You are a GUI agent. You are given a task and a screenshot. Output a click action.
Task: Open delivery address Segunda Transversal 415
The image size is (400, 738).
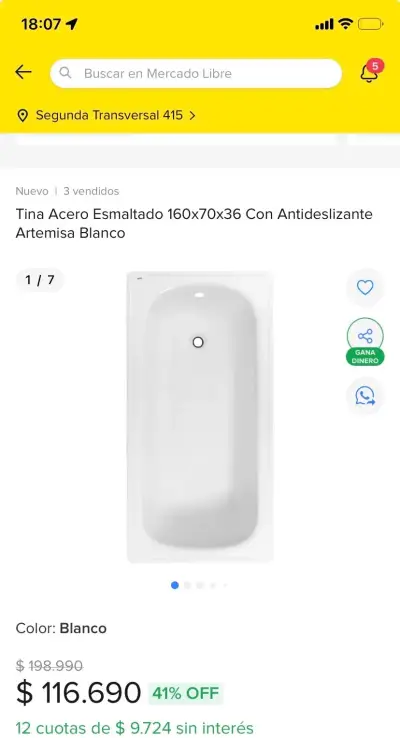pos(106,115)
